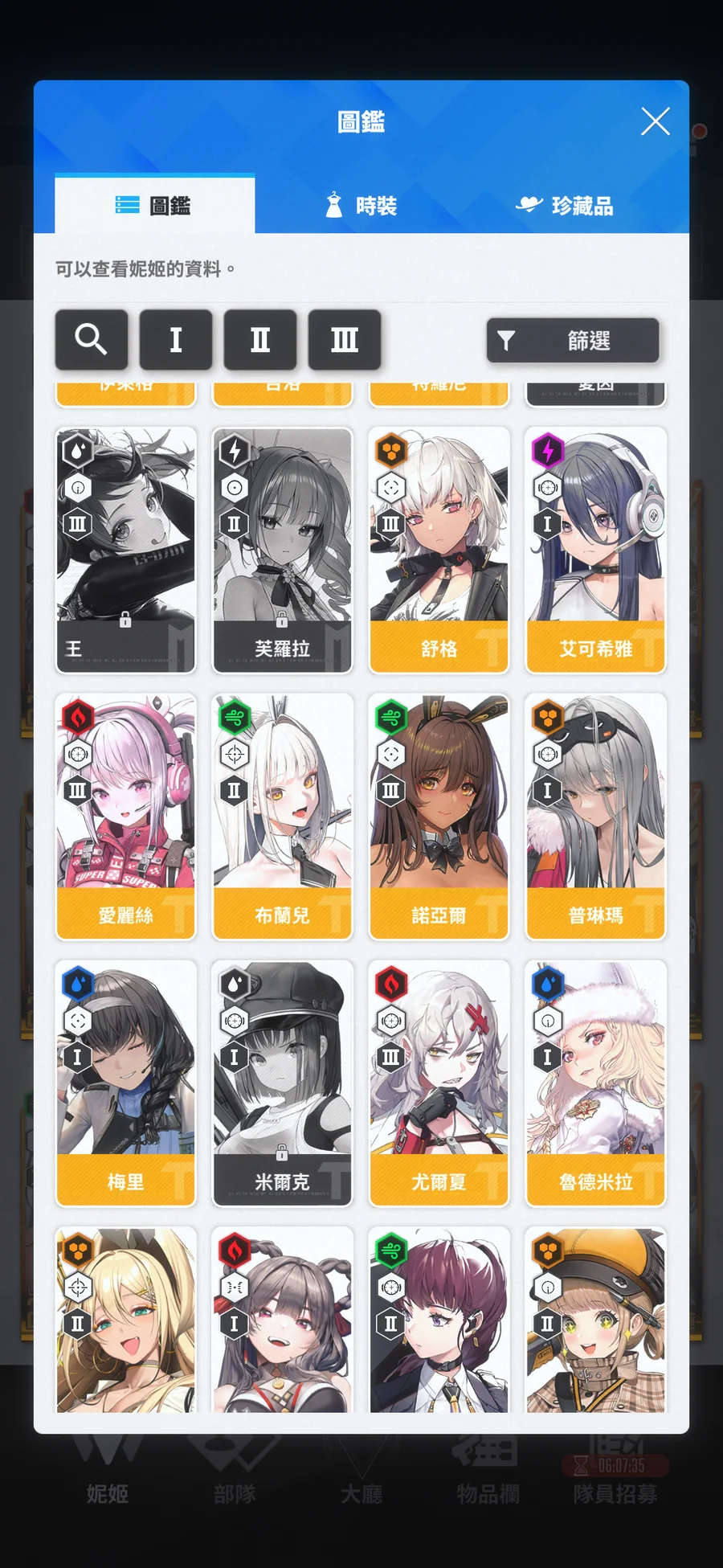Open 舒格 character card

[439, 551]
